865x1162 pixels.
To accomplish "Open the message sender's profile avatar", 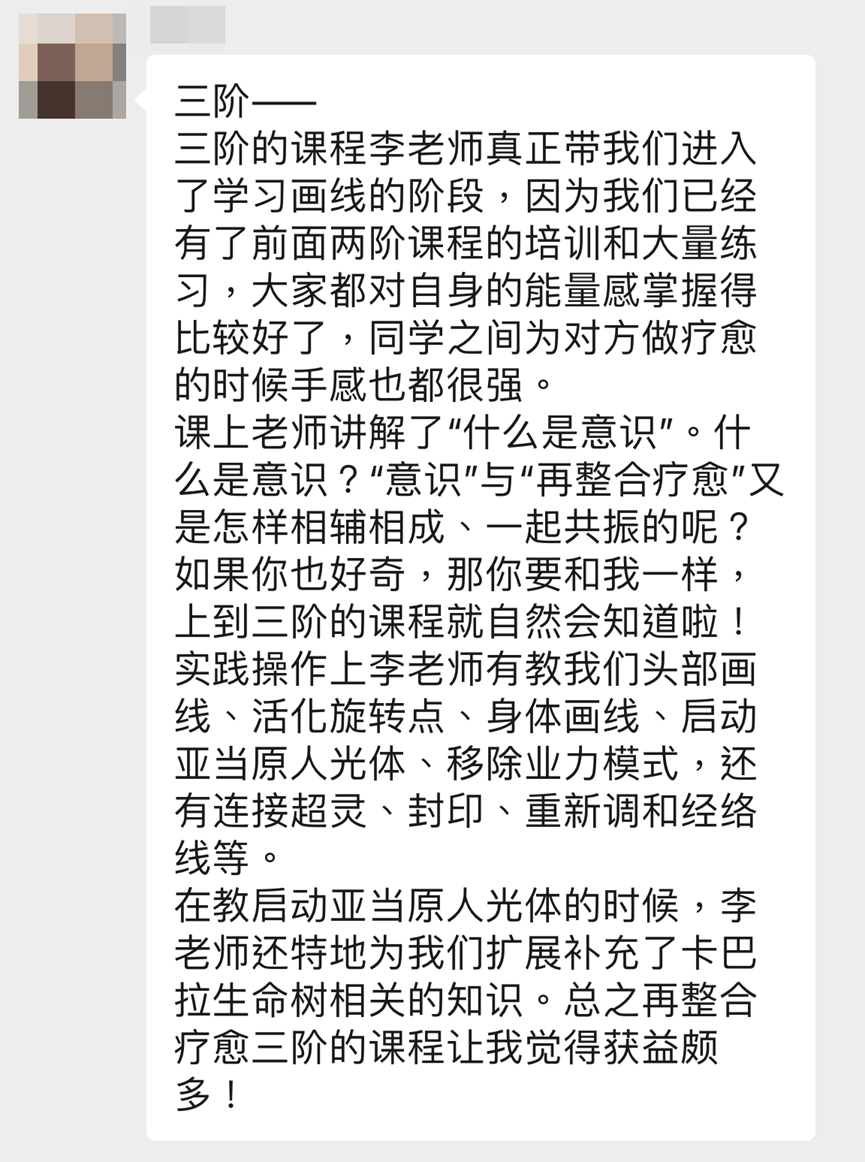I will coord(72,66).
